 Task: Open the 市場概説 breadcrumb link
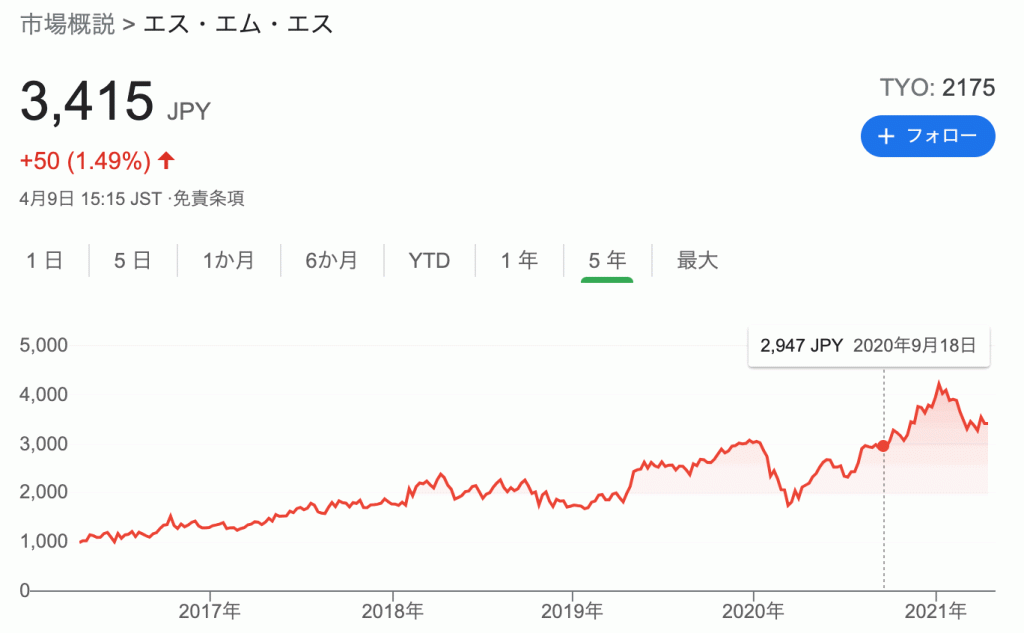(x=65, y=24)
